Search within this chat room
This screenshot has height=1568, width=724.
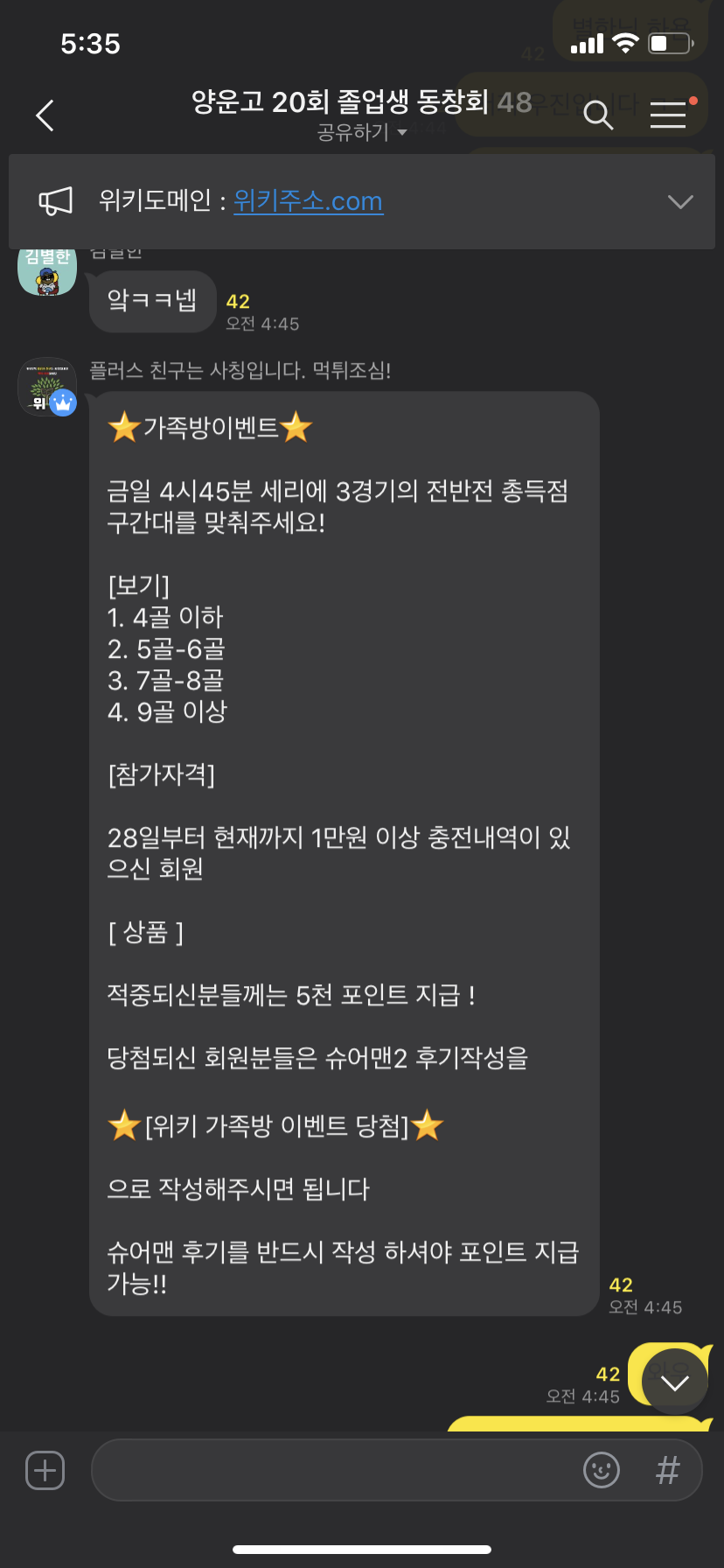598,115
